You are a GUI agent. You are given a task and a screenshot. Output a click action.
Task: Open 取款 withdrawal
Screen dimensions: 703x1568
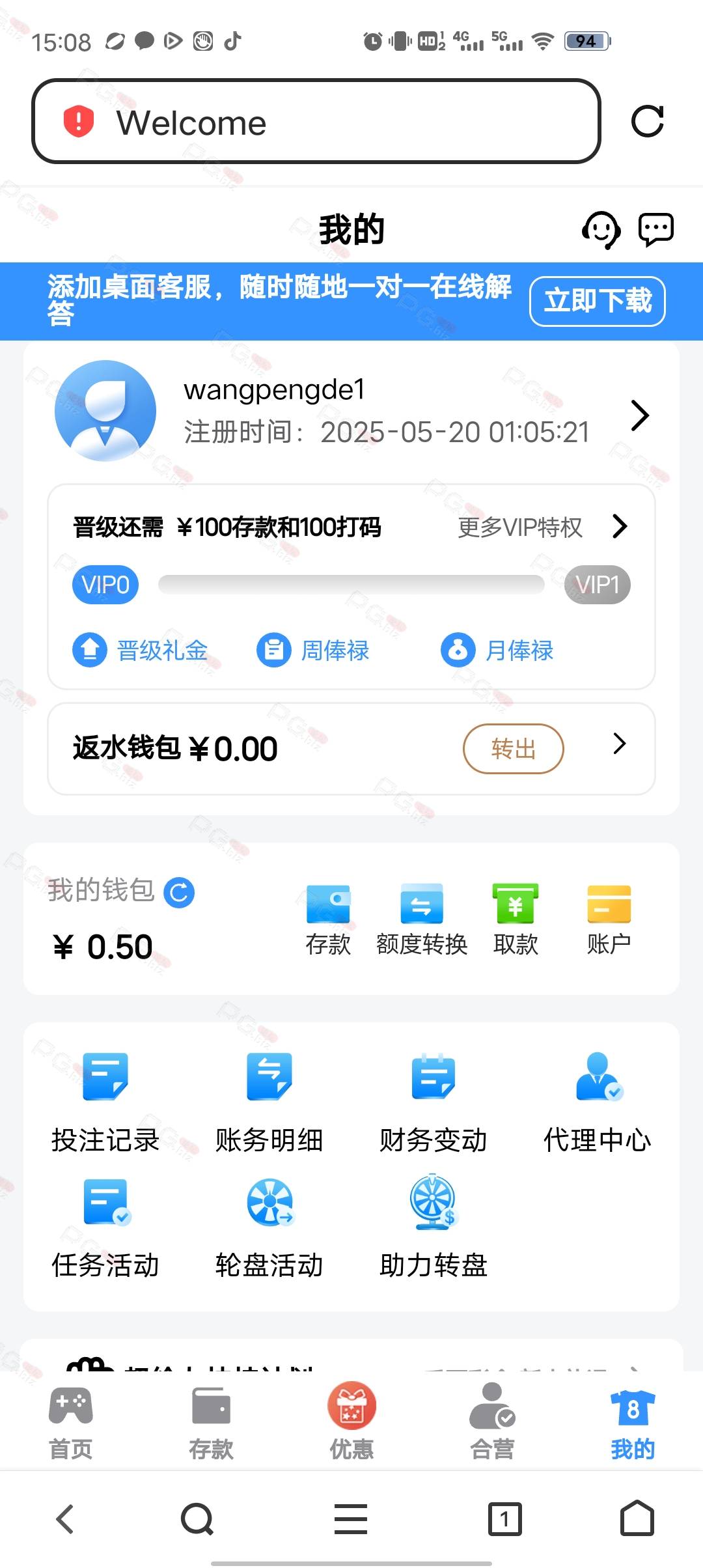(x=516, y=919)
